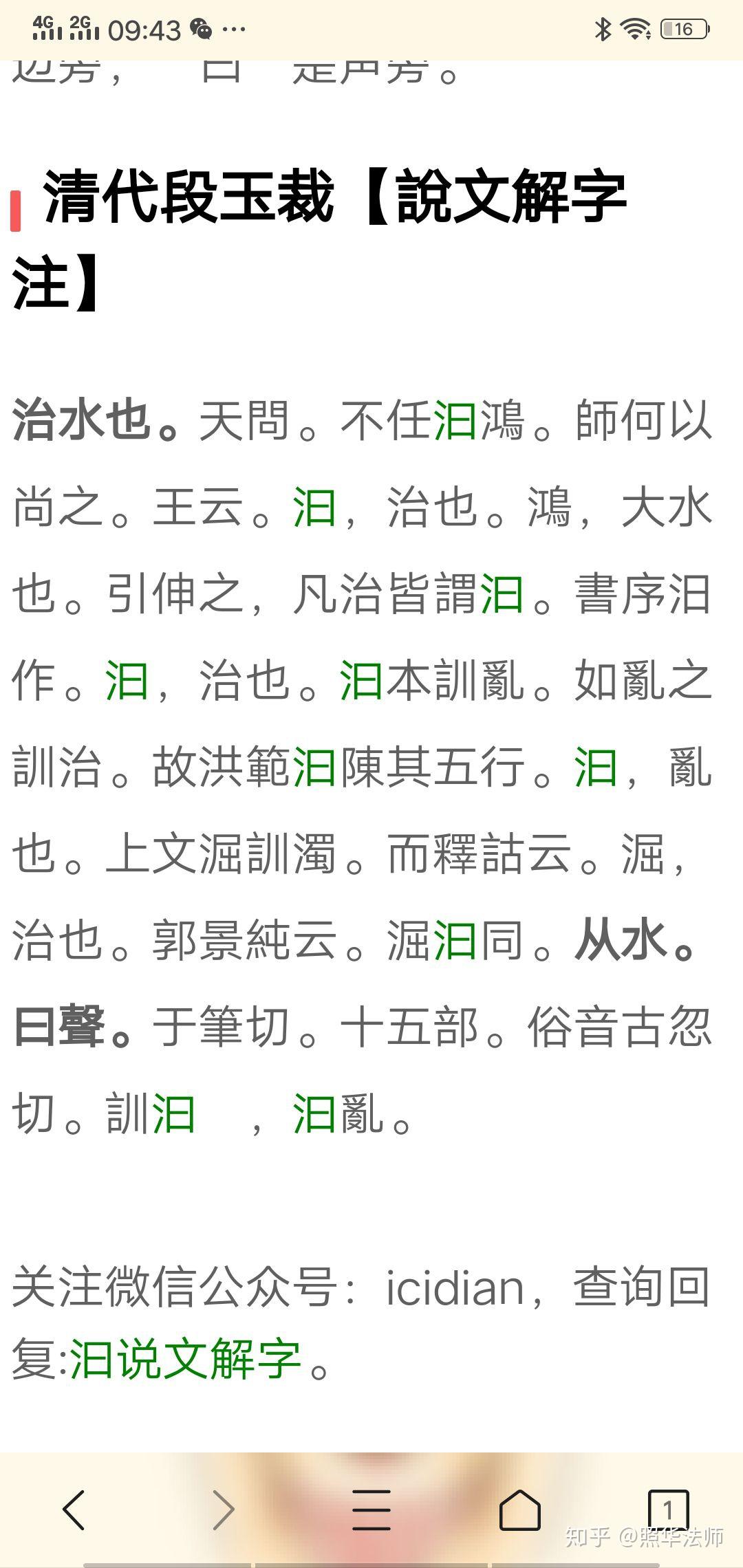Tap the green 汨 link after 郭景純云。淈

pos(455,940)
